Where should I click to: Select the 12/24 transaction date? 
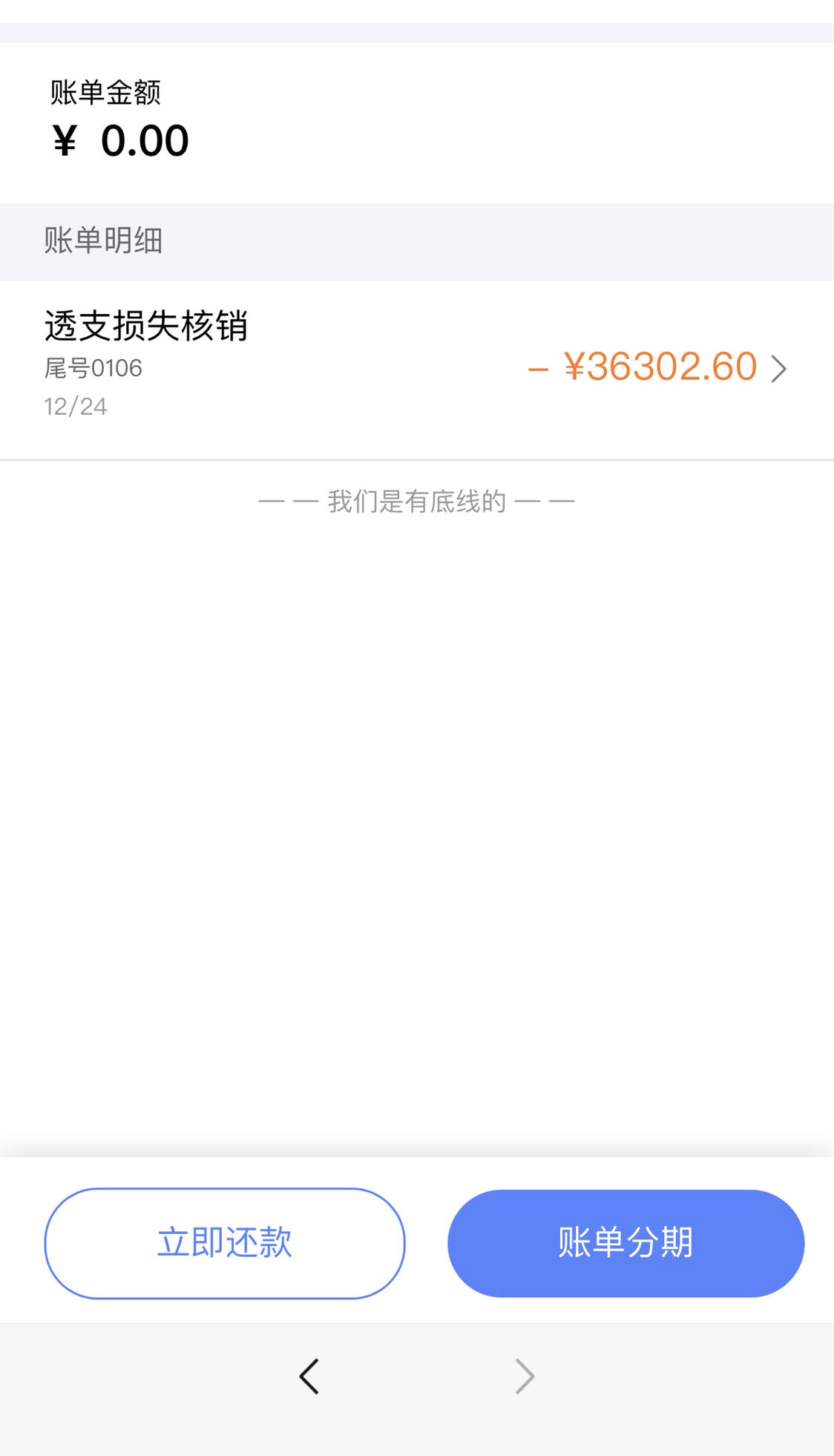pos(74,406)
